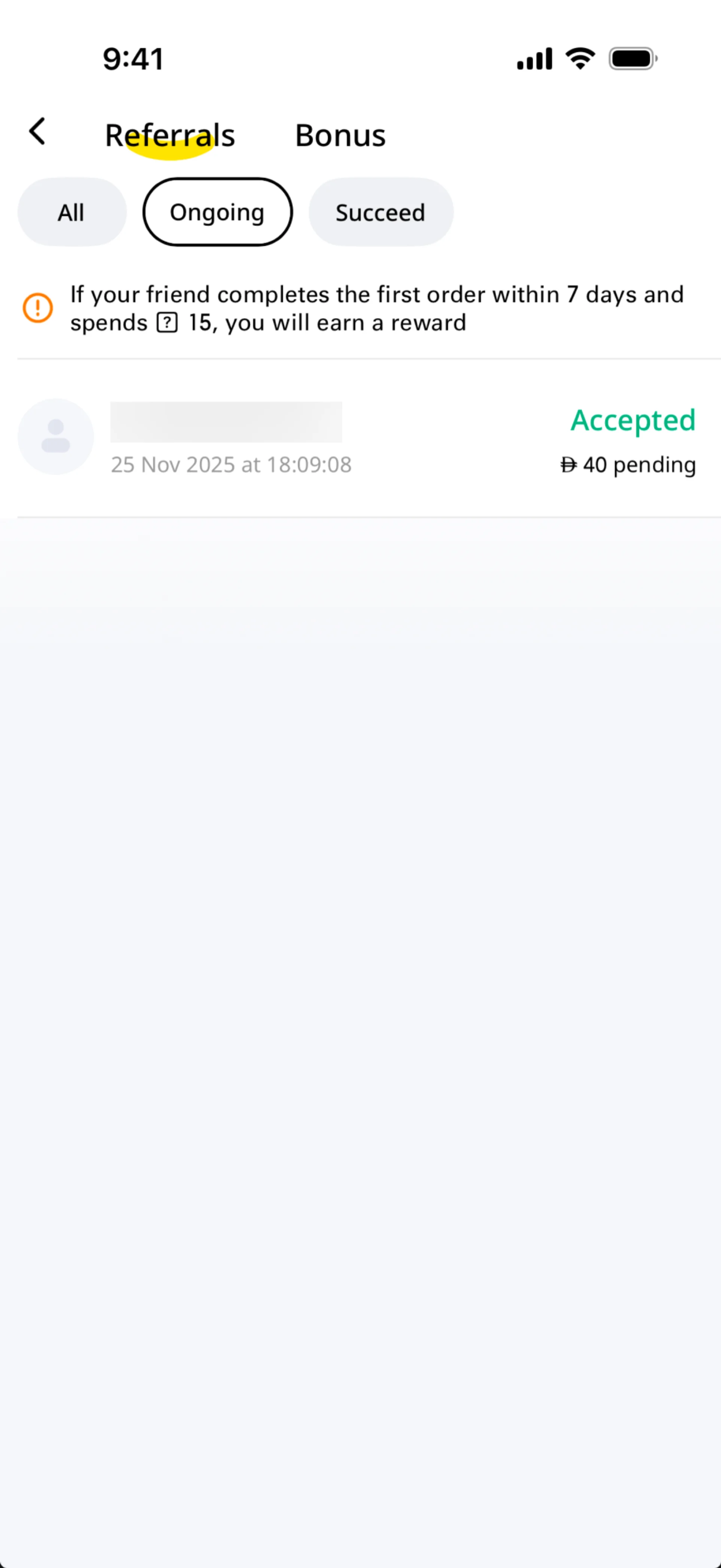
Task: Show All referrals filter
Action: click(71, 212)
